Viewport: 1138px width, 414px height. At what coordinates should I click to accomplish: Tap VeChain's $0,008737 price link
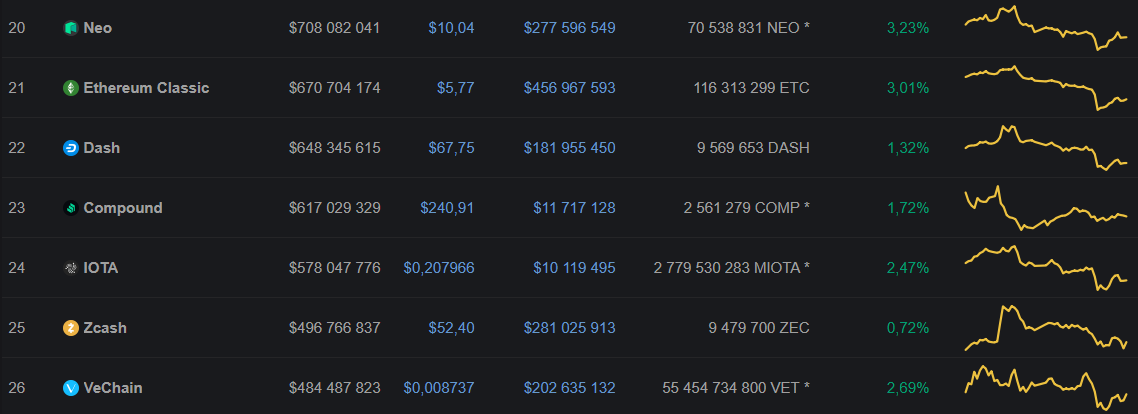439,388
